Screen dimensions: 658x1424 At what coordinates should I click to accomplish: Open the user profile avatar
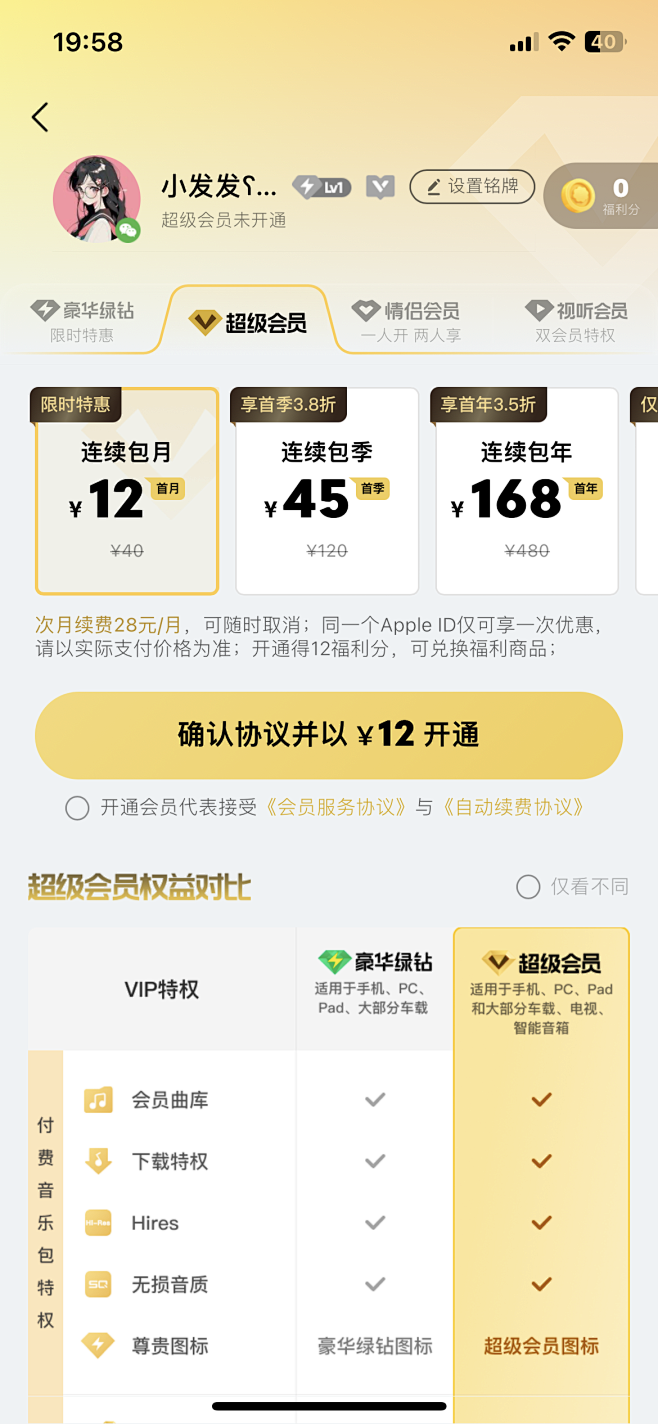click(x=96, y=198)
